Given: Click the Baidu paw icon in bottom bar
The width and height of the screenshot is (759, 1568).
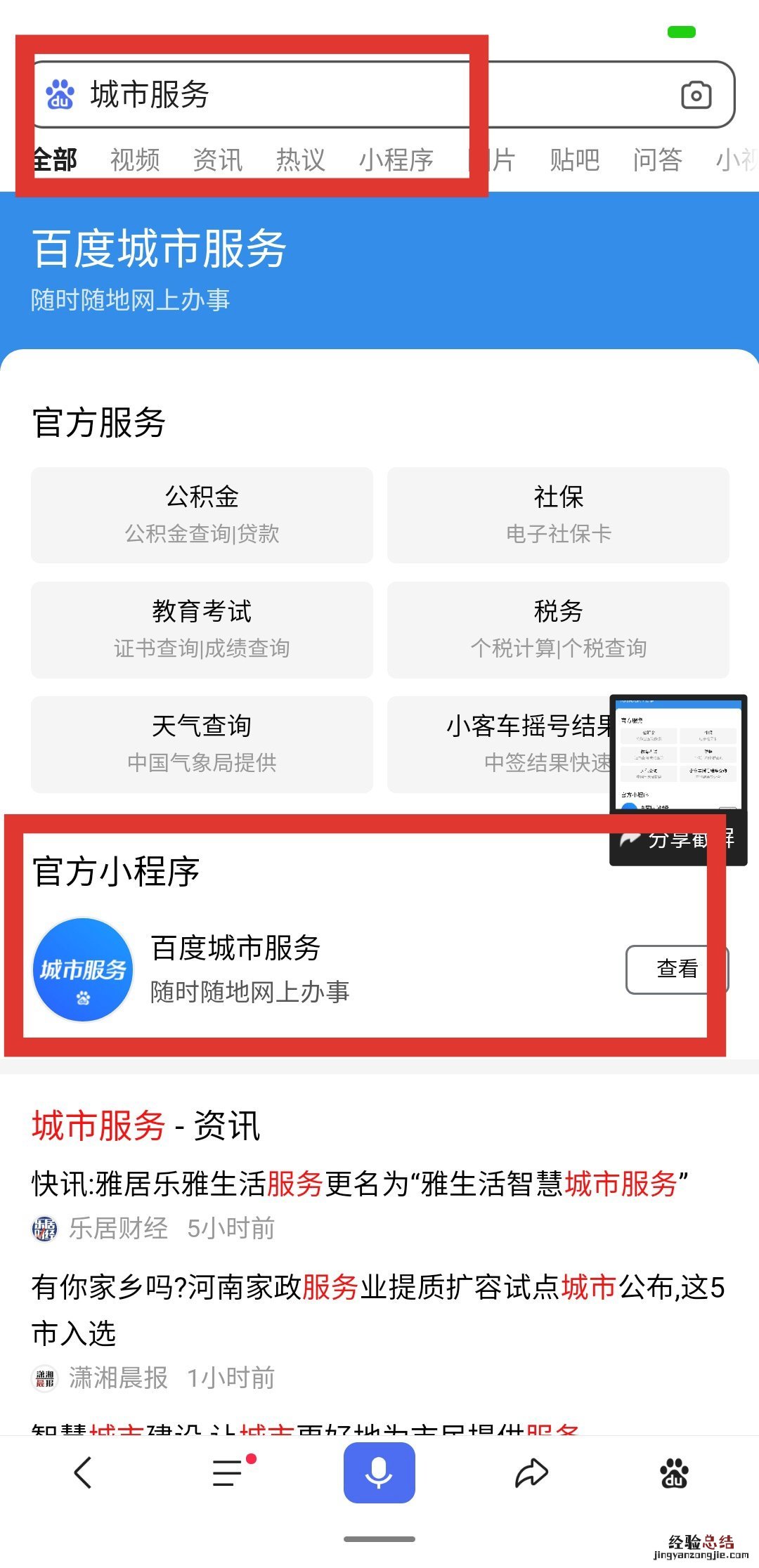Looking at the screenshot, I should 674,1472.
